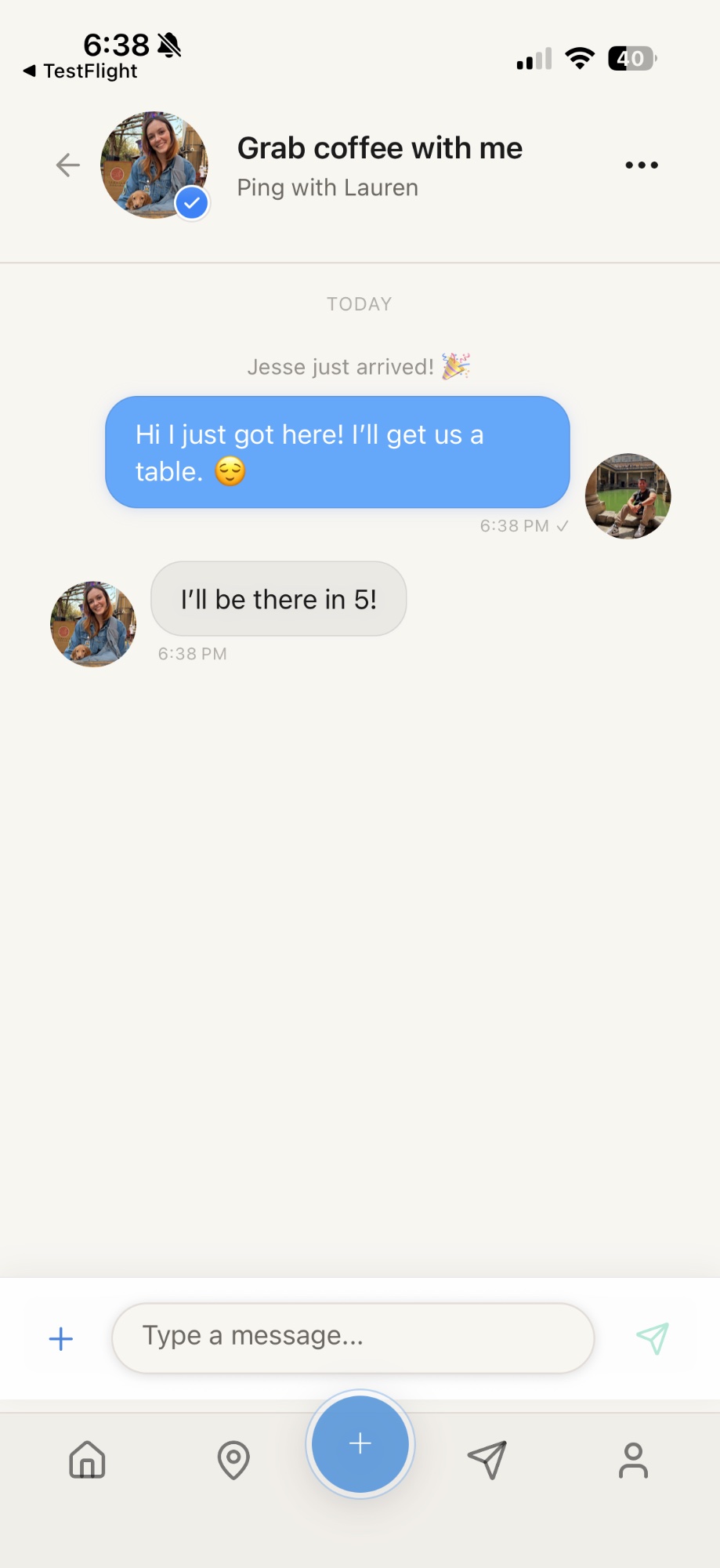This screenshot has height=1568, width=720.
Task: Tap the Ping with Lauren subtitle
Action: pyautogui.click(x=327, y=187)
